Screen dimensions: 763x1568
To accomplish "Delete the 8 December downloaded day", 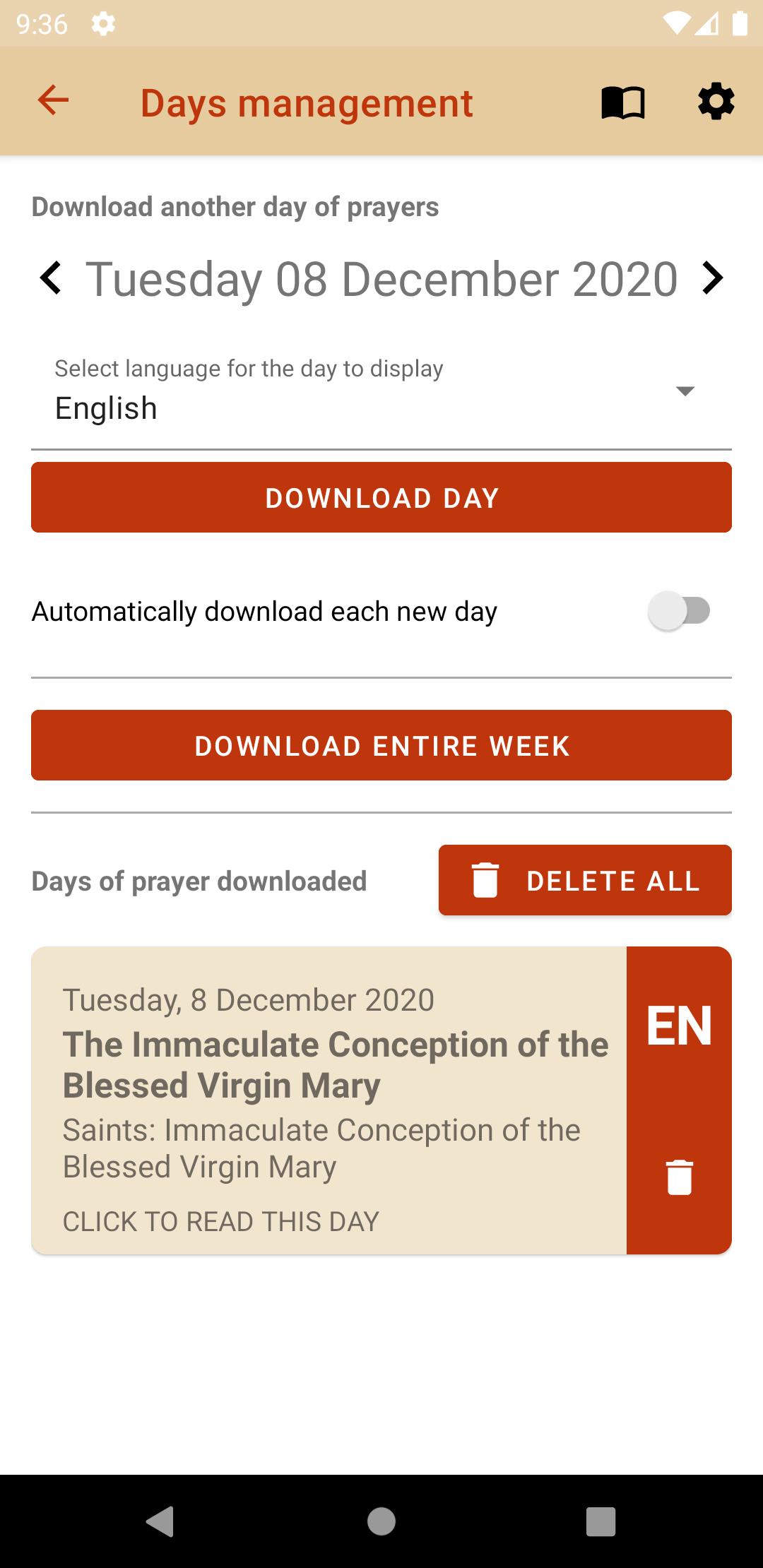I will click(x=679, y=1177).
